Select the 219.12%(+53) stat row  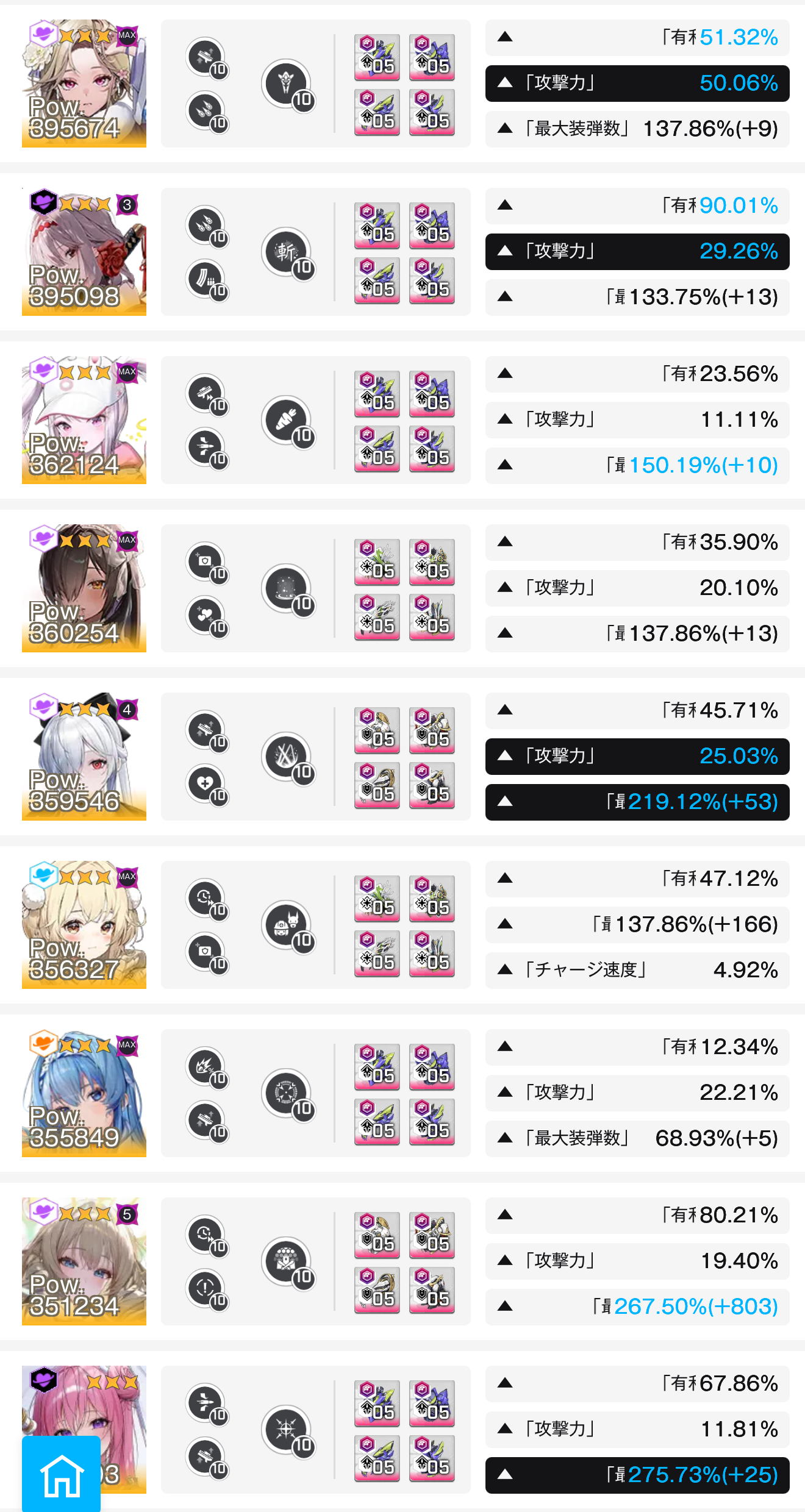click(637, 802)
